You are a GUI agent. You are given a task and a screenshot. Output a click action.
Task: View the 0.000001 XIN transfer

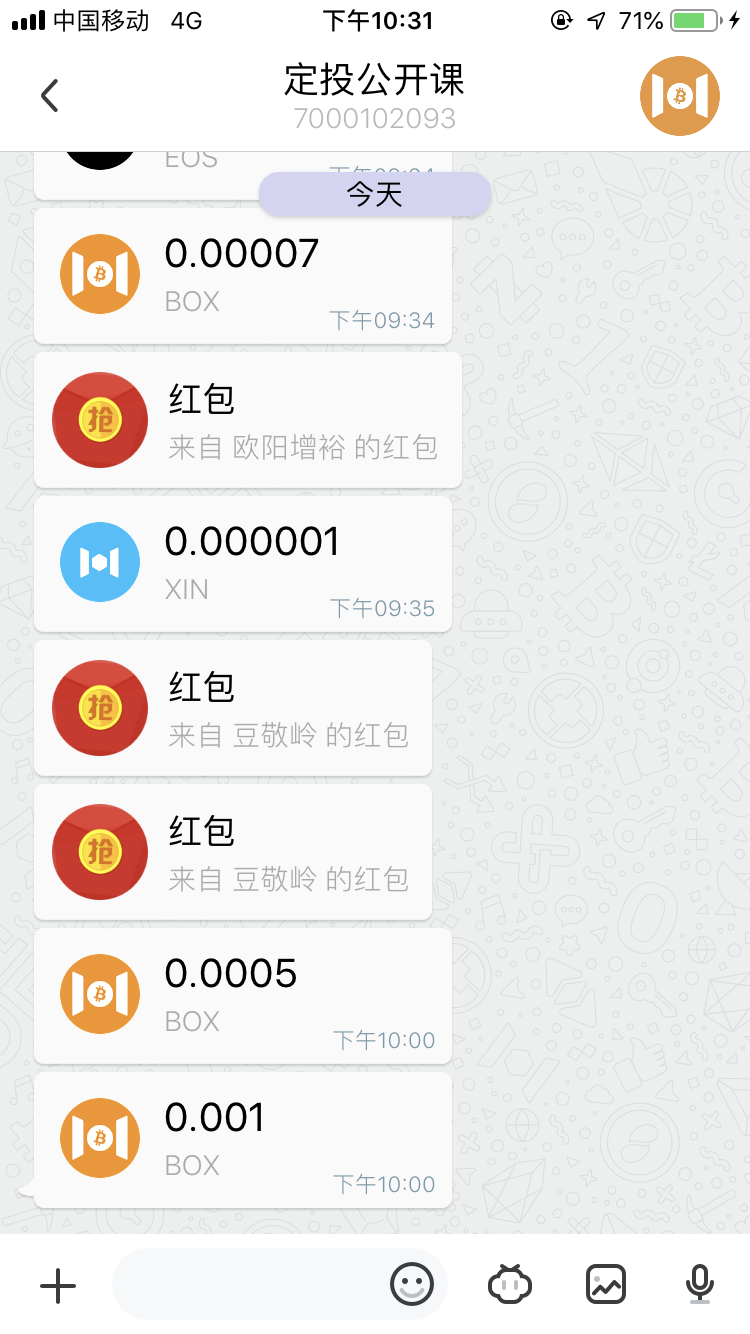point(243,564)
